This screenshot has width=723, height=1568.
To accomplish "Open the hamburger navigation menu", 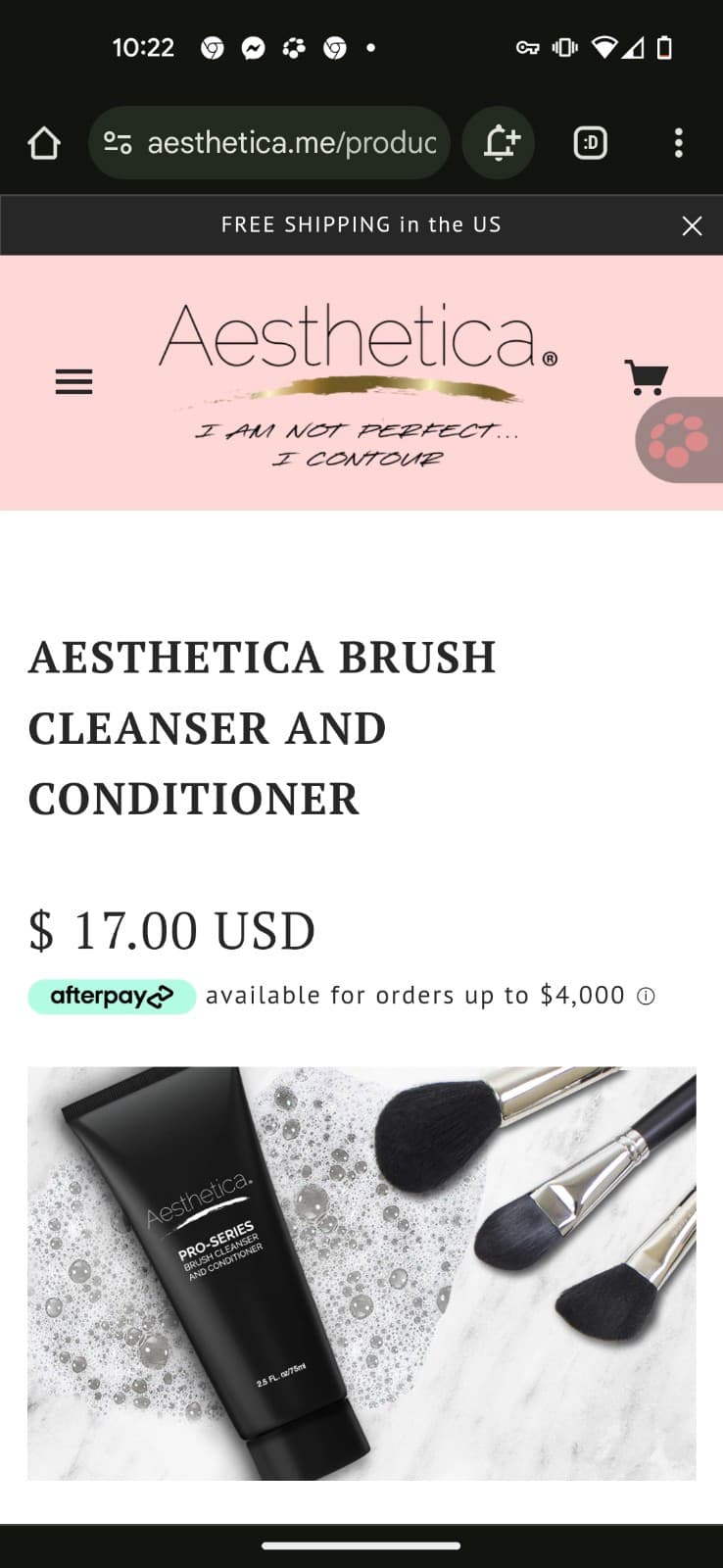I will (73, 382).
